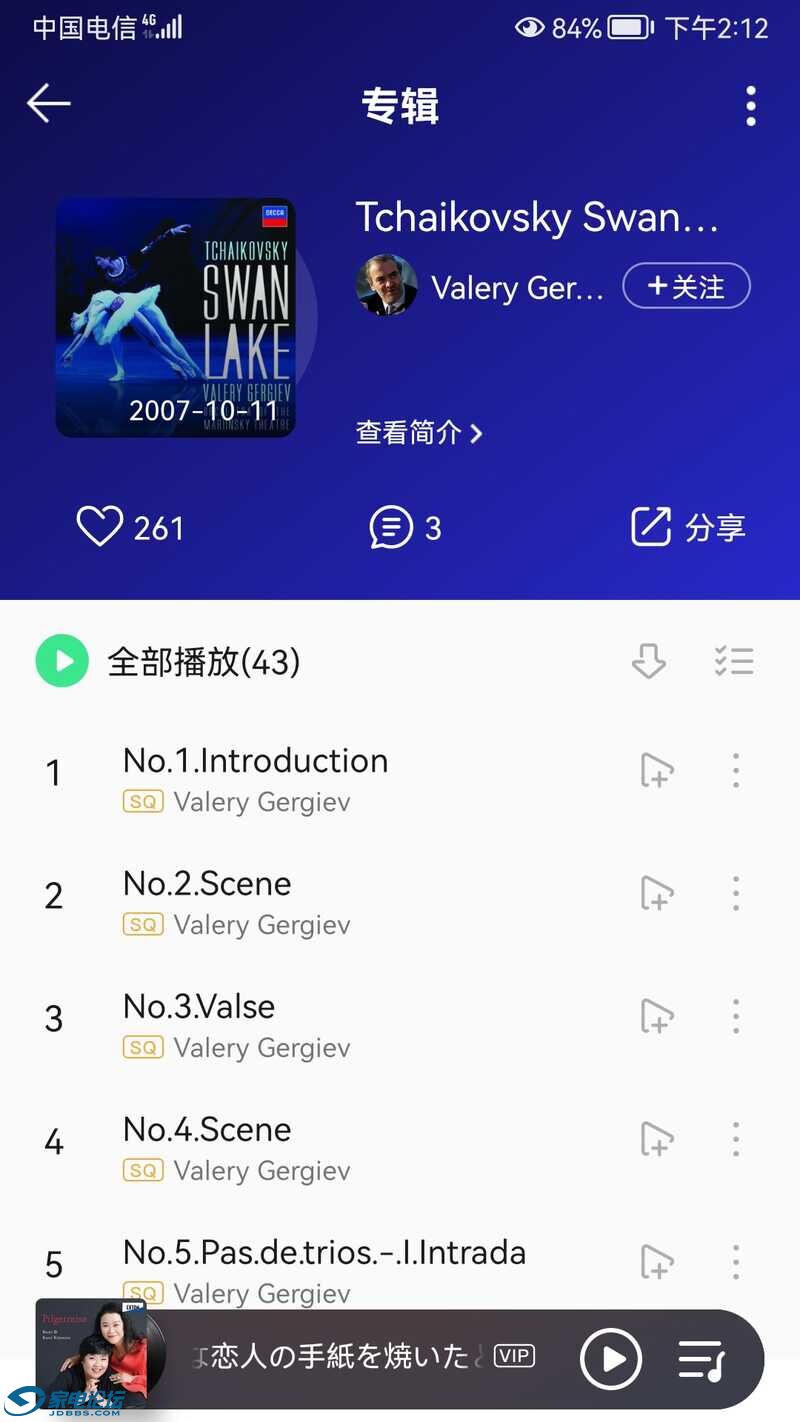Open multi-select mode for the track list

(x=735, y=660)
